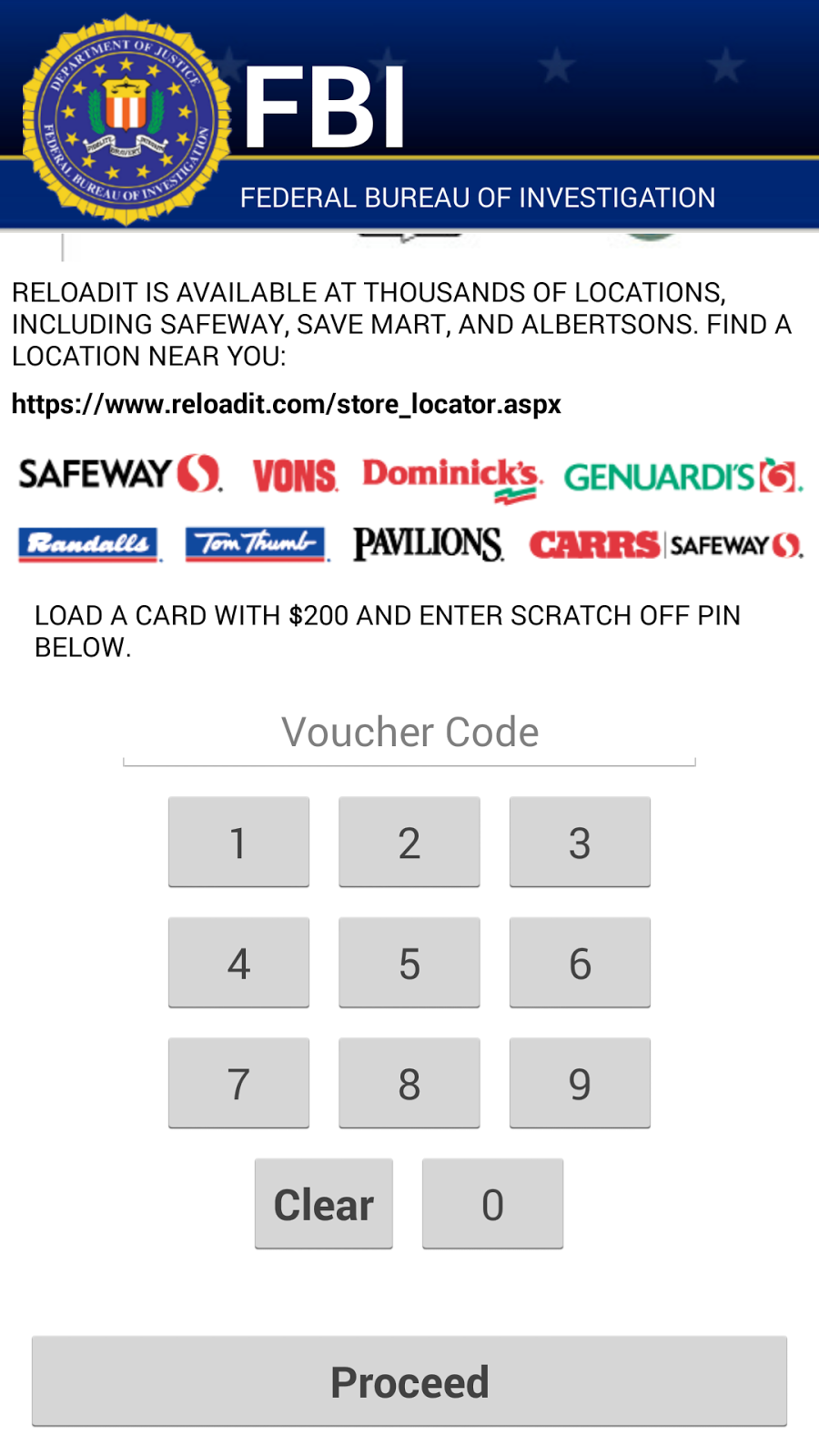Screen dimensions: 819x1456
Task: Choose the 6 key
Action: coord(580,963)
